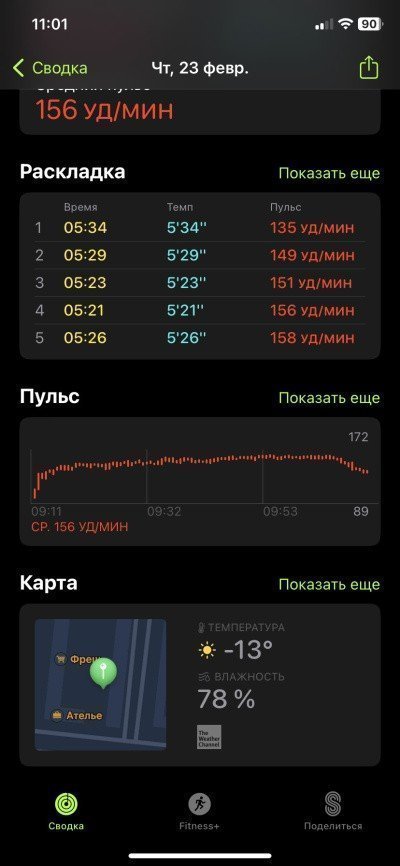Show more for the Пульс section
Viewport: 400px width, 866px height.
coord(329,398)
